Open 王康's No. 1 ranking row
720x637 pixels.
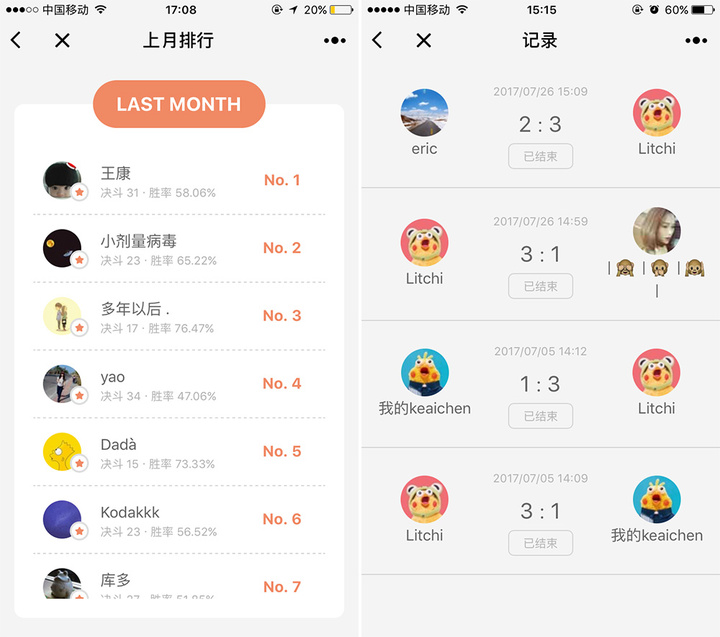(179, 181)
